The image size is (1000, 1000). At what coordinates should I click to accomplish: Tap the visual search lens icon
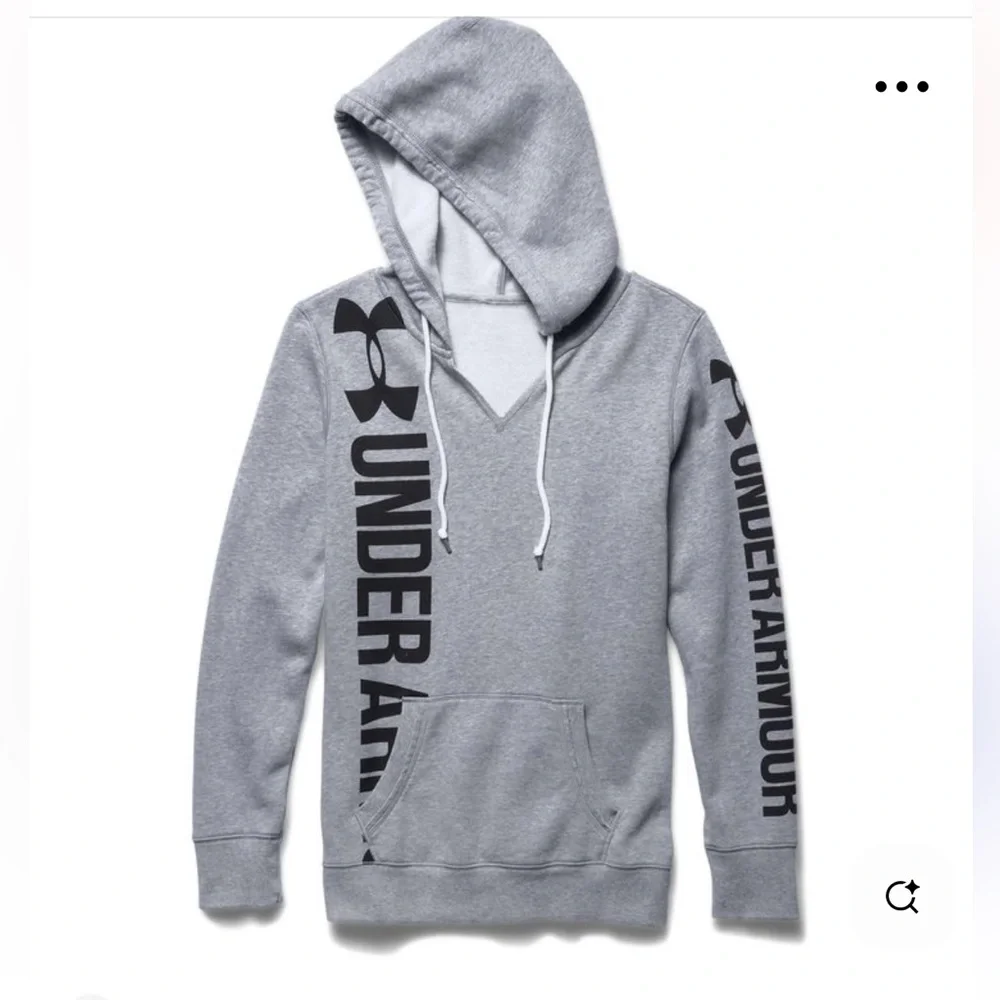coord(902,897)
